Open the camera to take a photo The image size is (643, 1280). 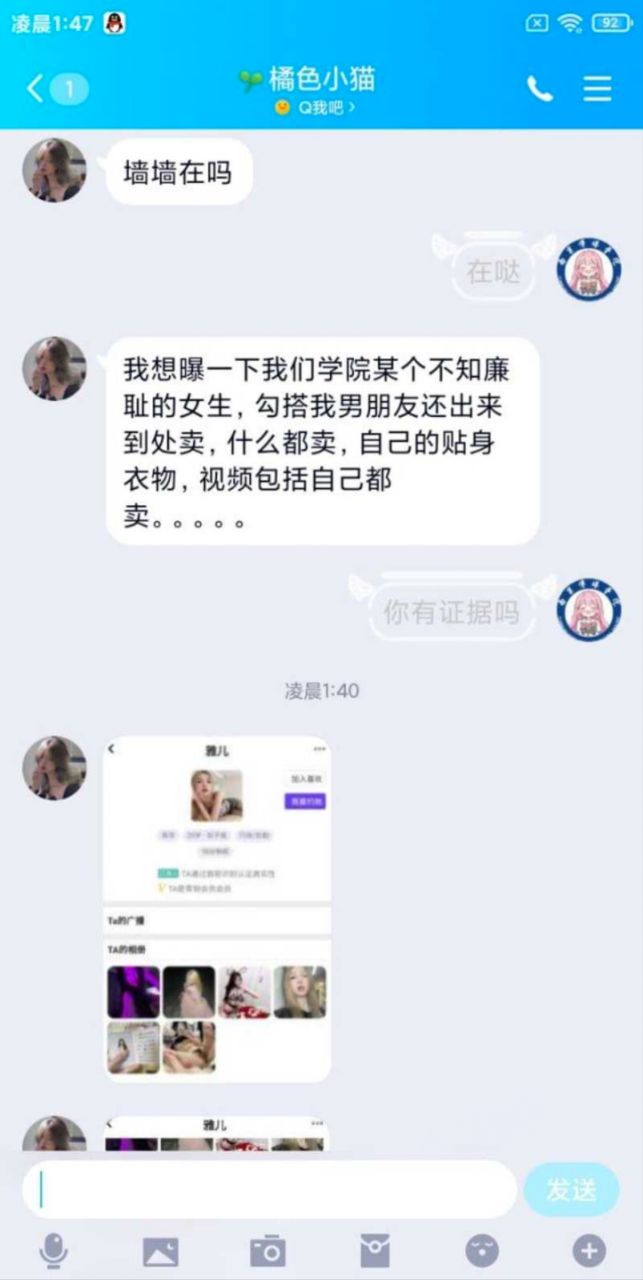pyautogui.click(x=268, y=1251)
